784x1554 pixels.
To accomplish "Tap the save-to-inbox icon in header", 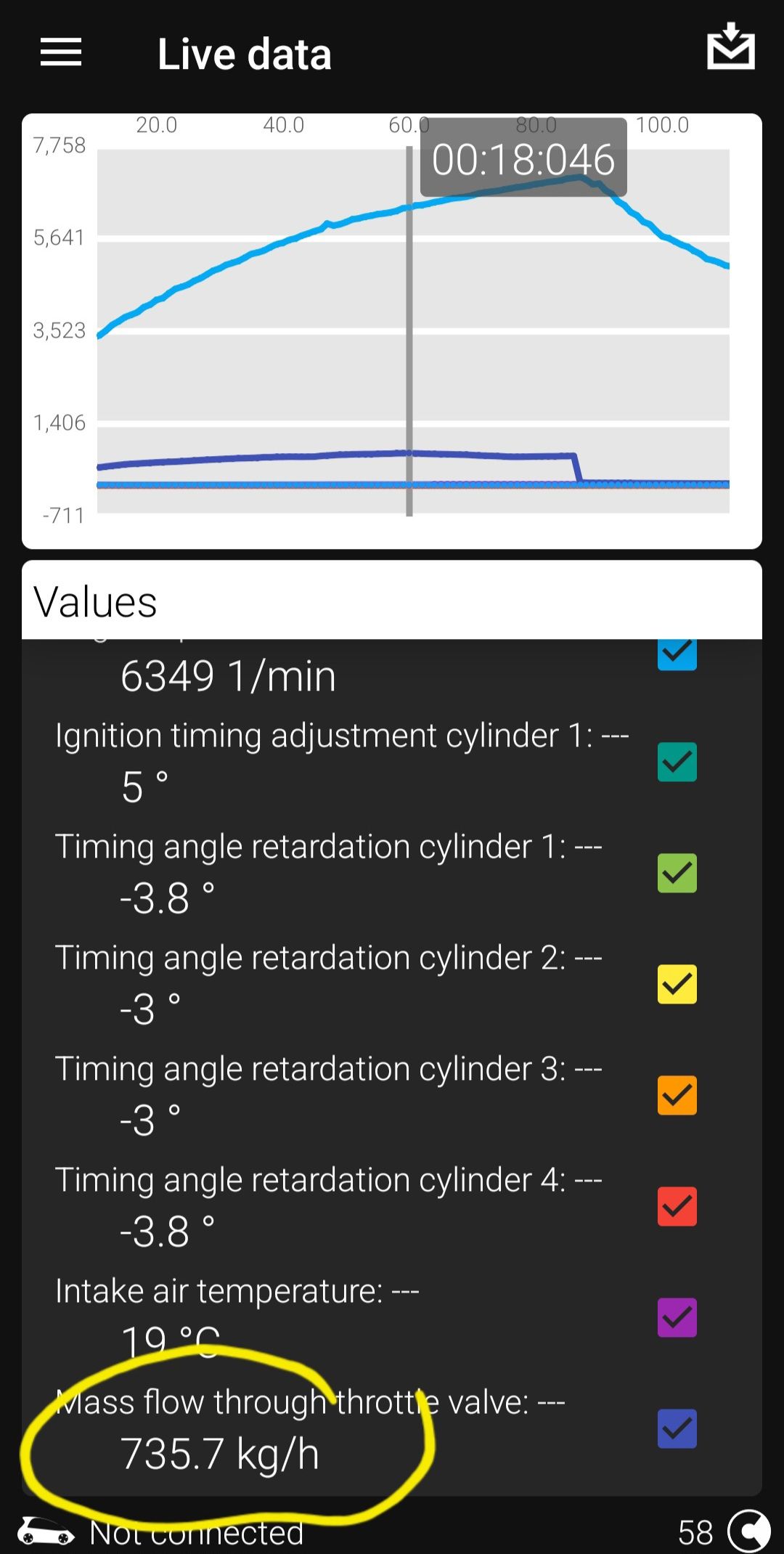I will 731,51.
